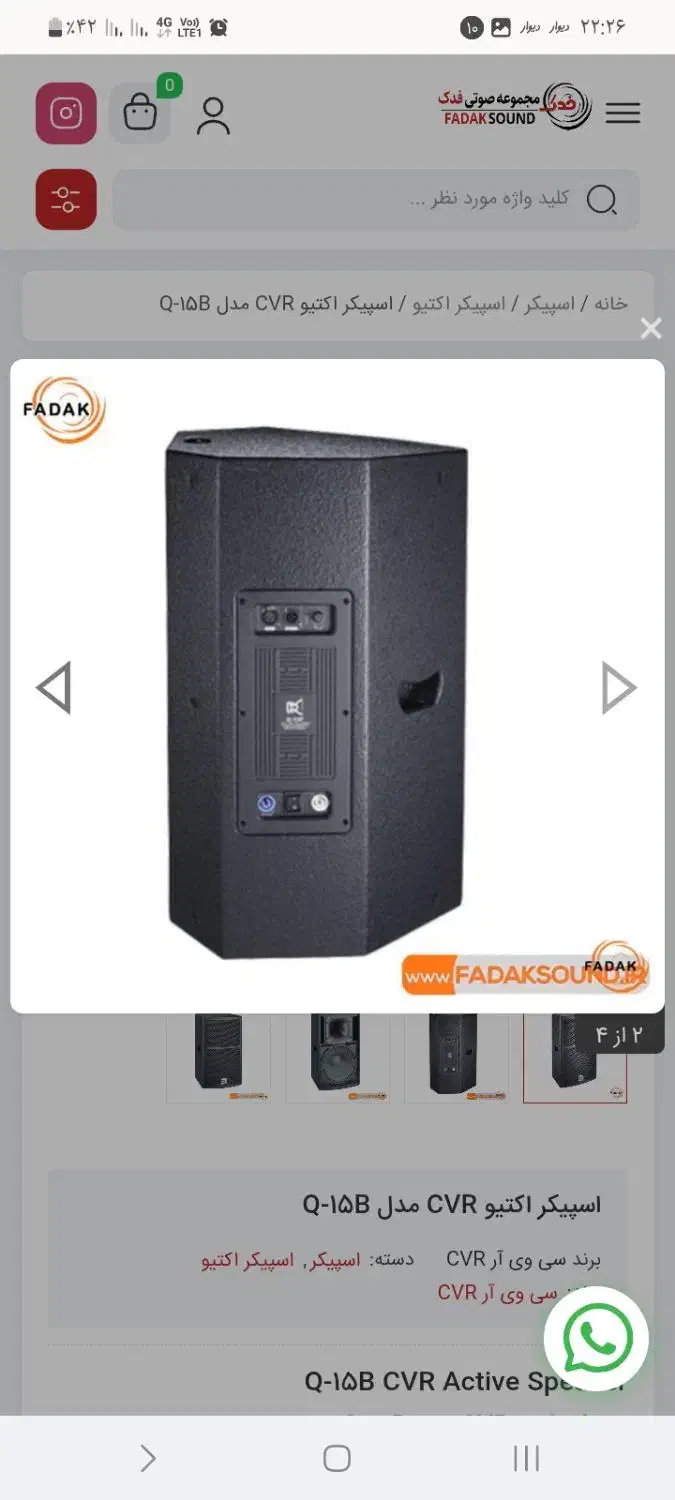Screen dimensions: 675x1500
Task: Select the red-bordered thumbnail
Action: tap(575, 1057)
